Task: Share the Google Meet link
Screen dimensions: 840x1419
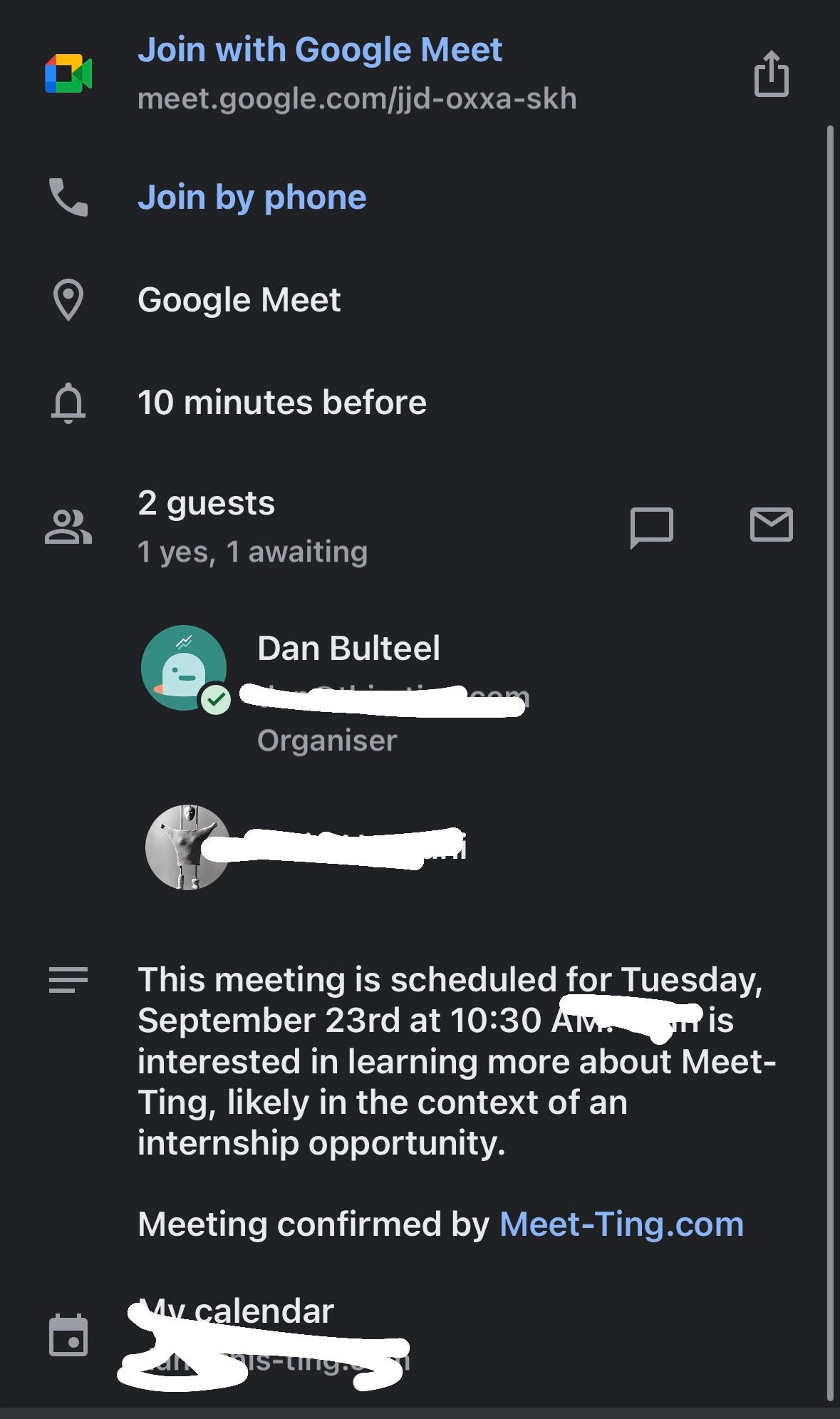Action: click(x=771, y=73)
